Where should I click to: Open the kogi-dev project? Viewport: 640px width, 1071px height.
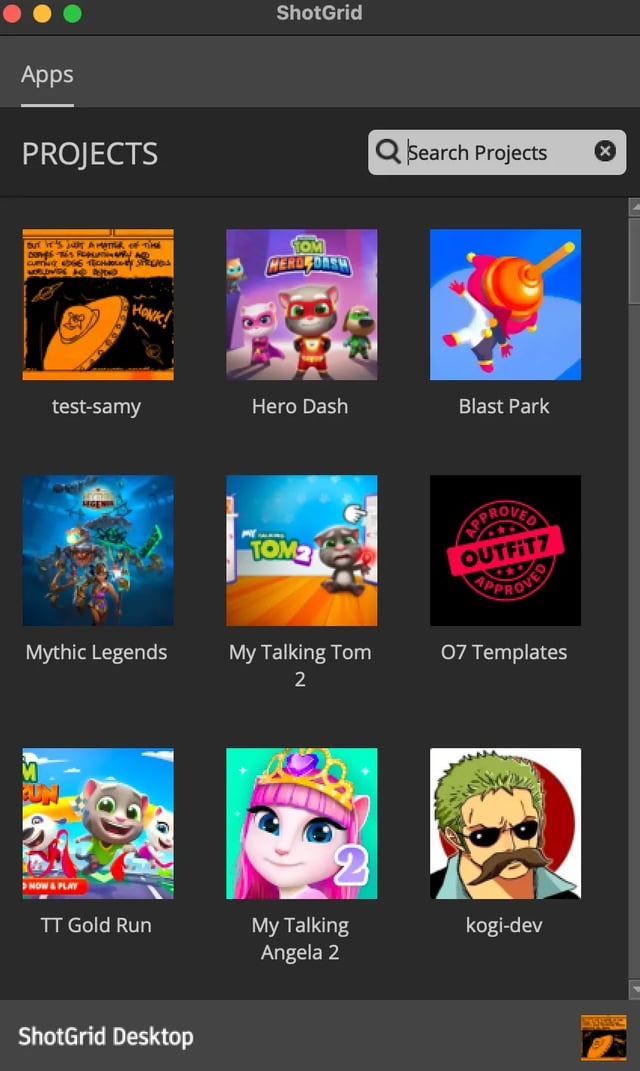point(505,823)
